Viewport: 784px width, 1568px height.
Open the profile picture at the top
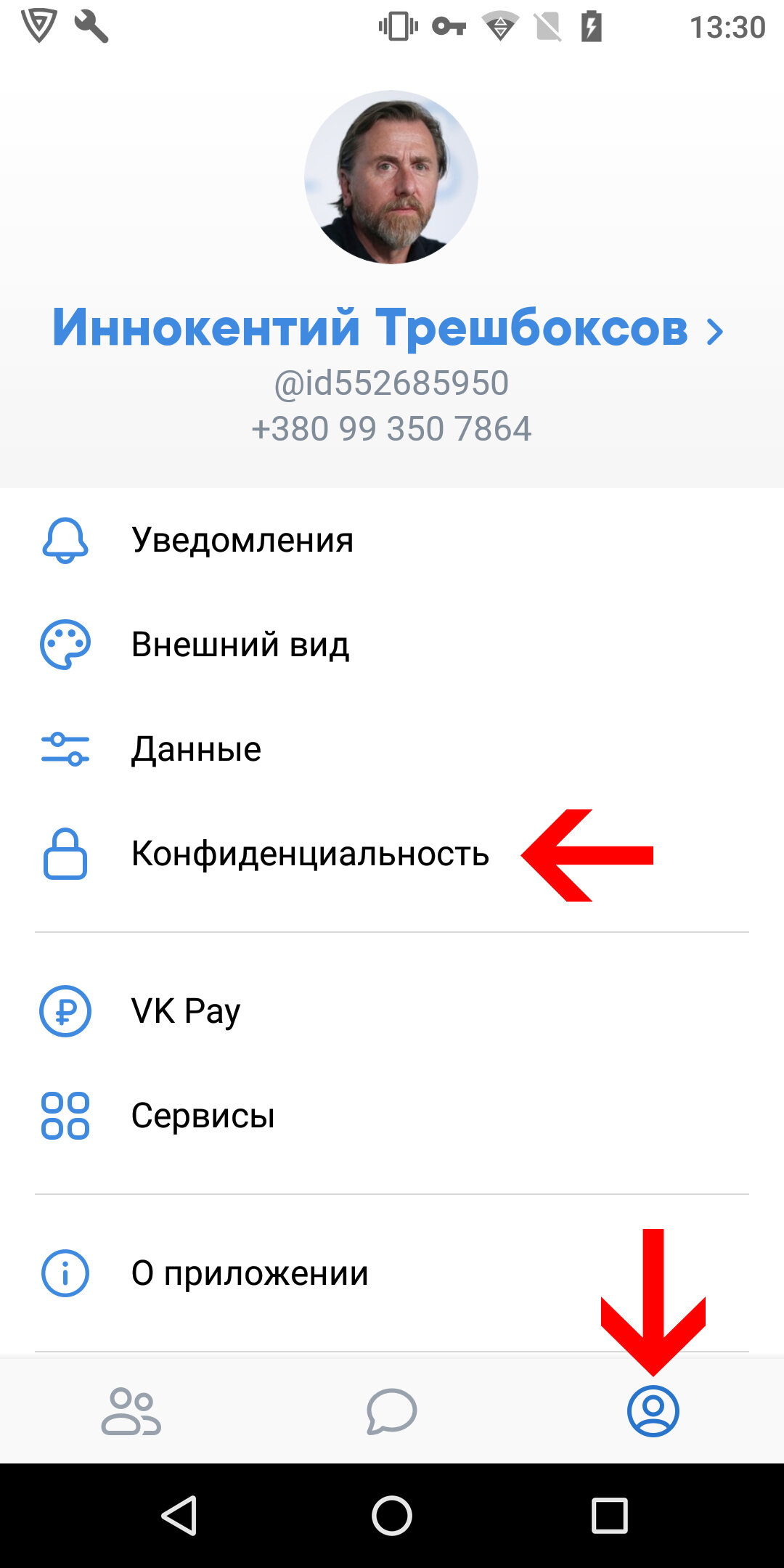[x=391, y=177]
